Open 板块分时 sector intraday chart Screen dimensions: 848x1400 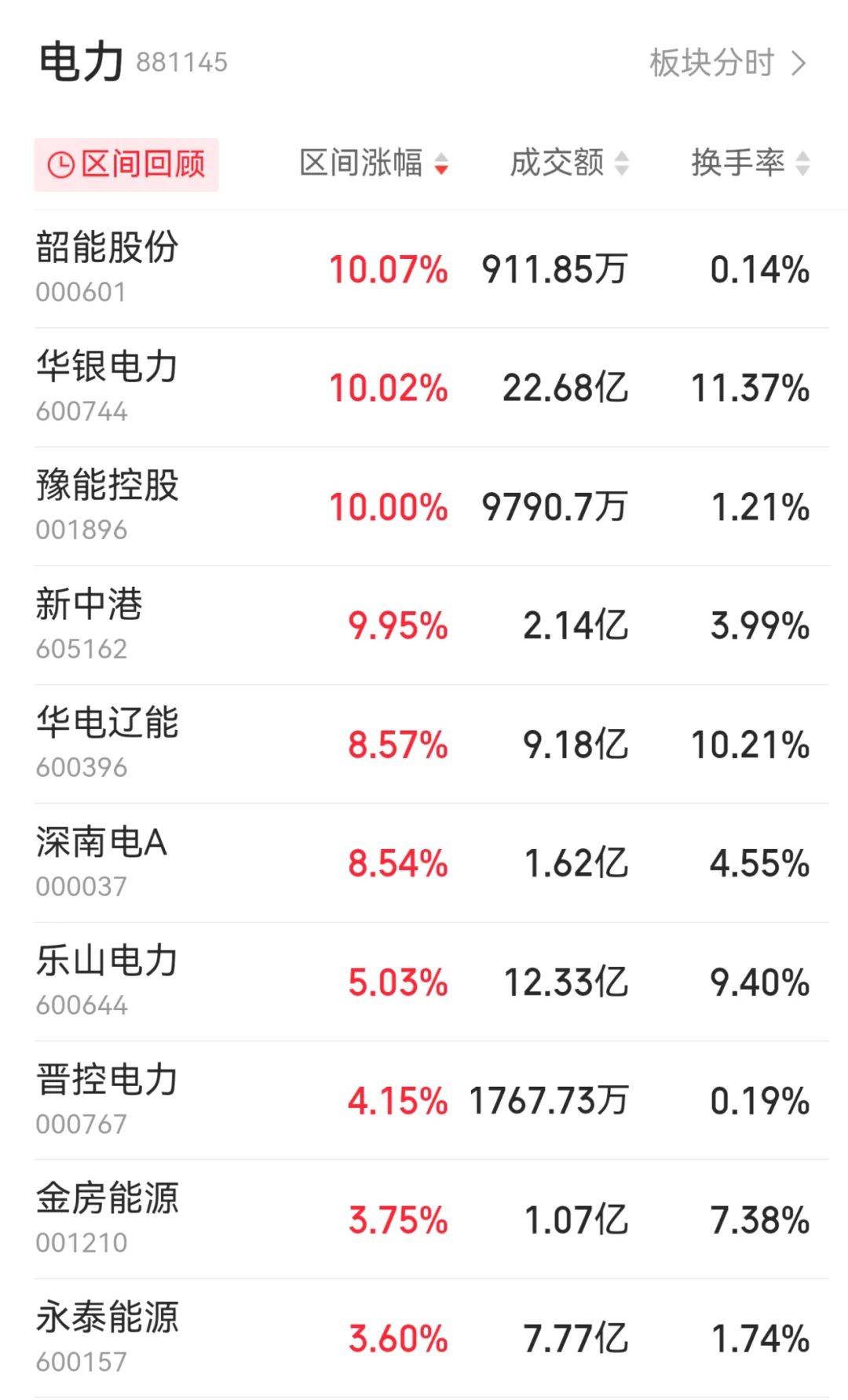tap(727, 63)
